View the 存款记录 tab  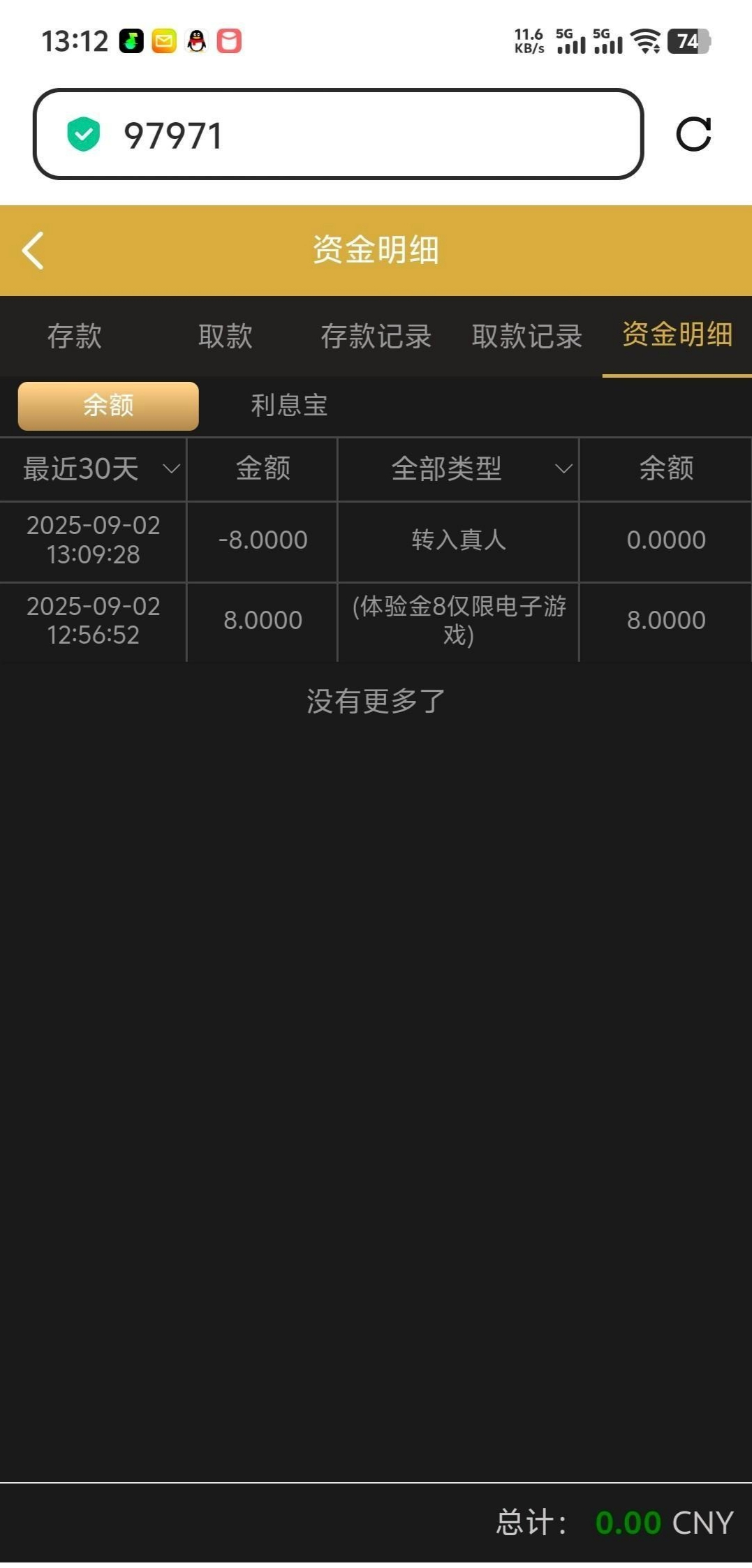(376, 336)
